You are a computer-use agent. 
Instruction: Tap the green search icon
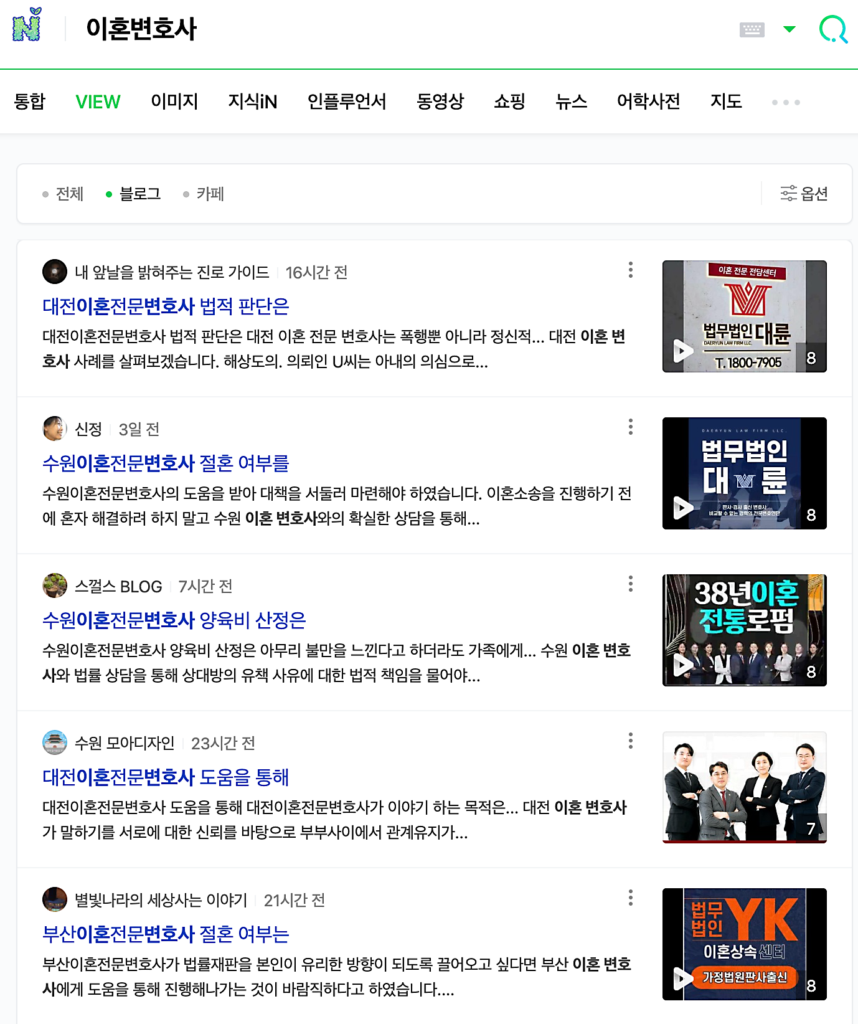(x=832, y=29)
